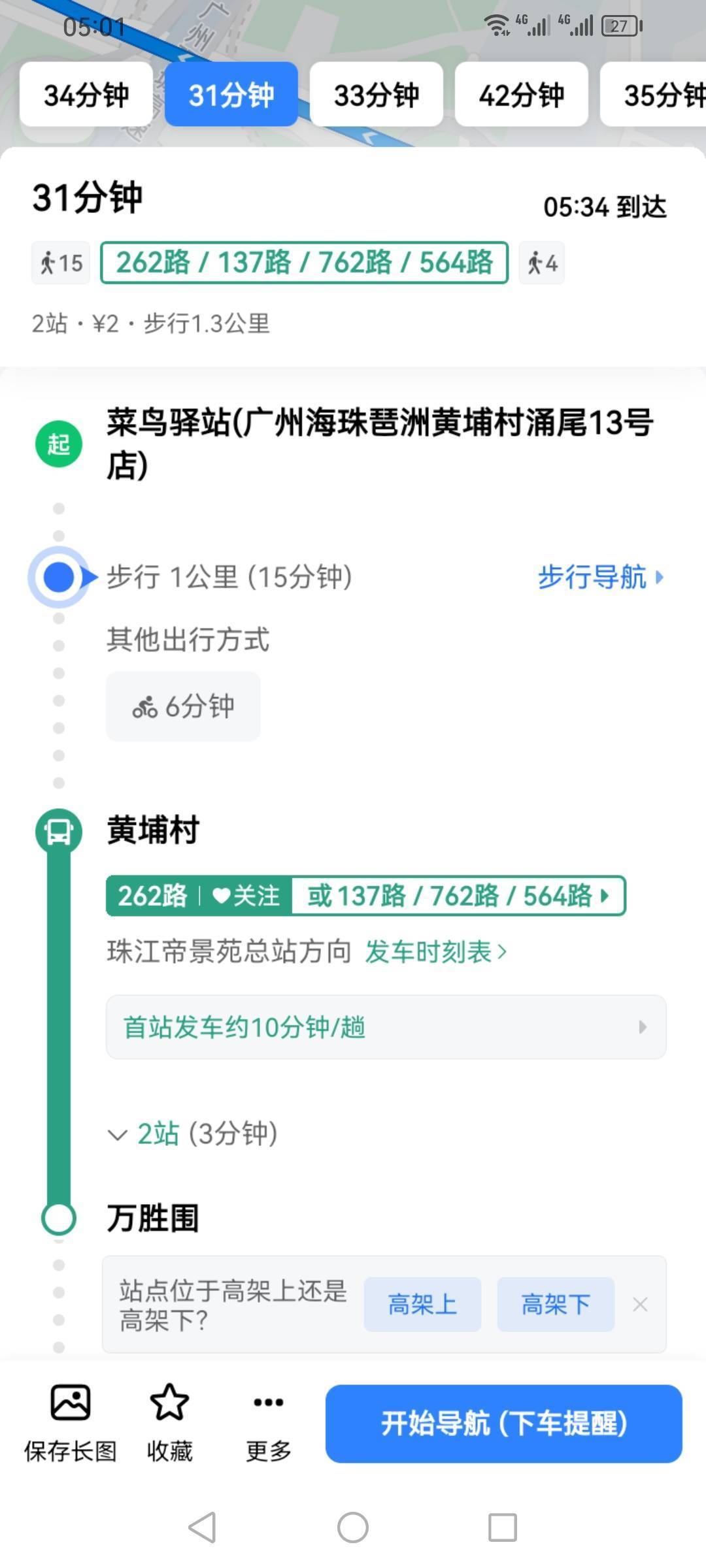This screenshot has width=706, height=1568.
Task: Expand the 2站 (3分钟) stop list
Action: (193, 1134)
